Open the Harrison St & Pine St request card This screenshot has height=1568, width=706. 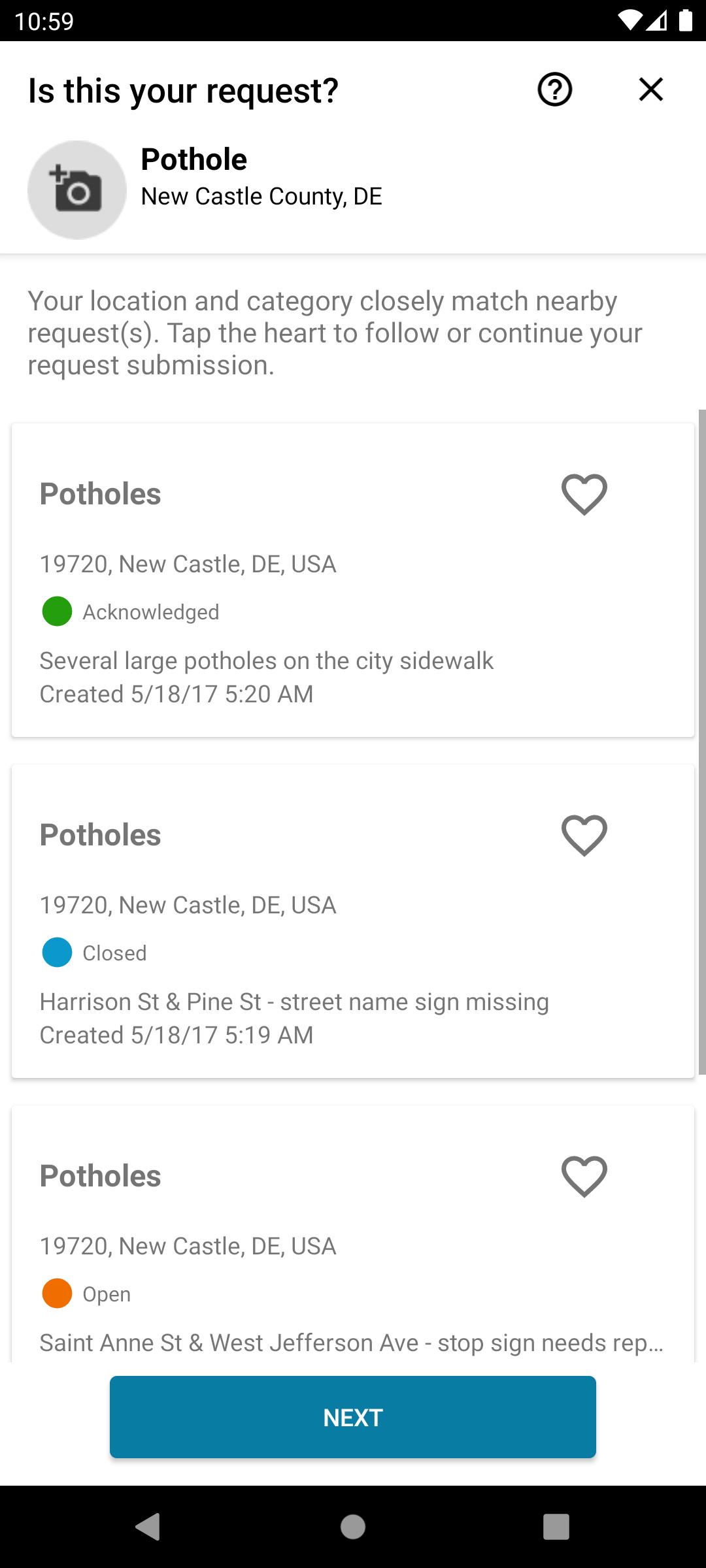pos(353,921)
